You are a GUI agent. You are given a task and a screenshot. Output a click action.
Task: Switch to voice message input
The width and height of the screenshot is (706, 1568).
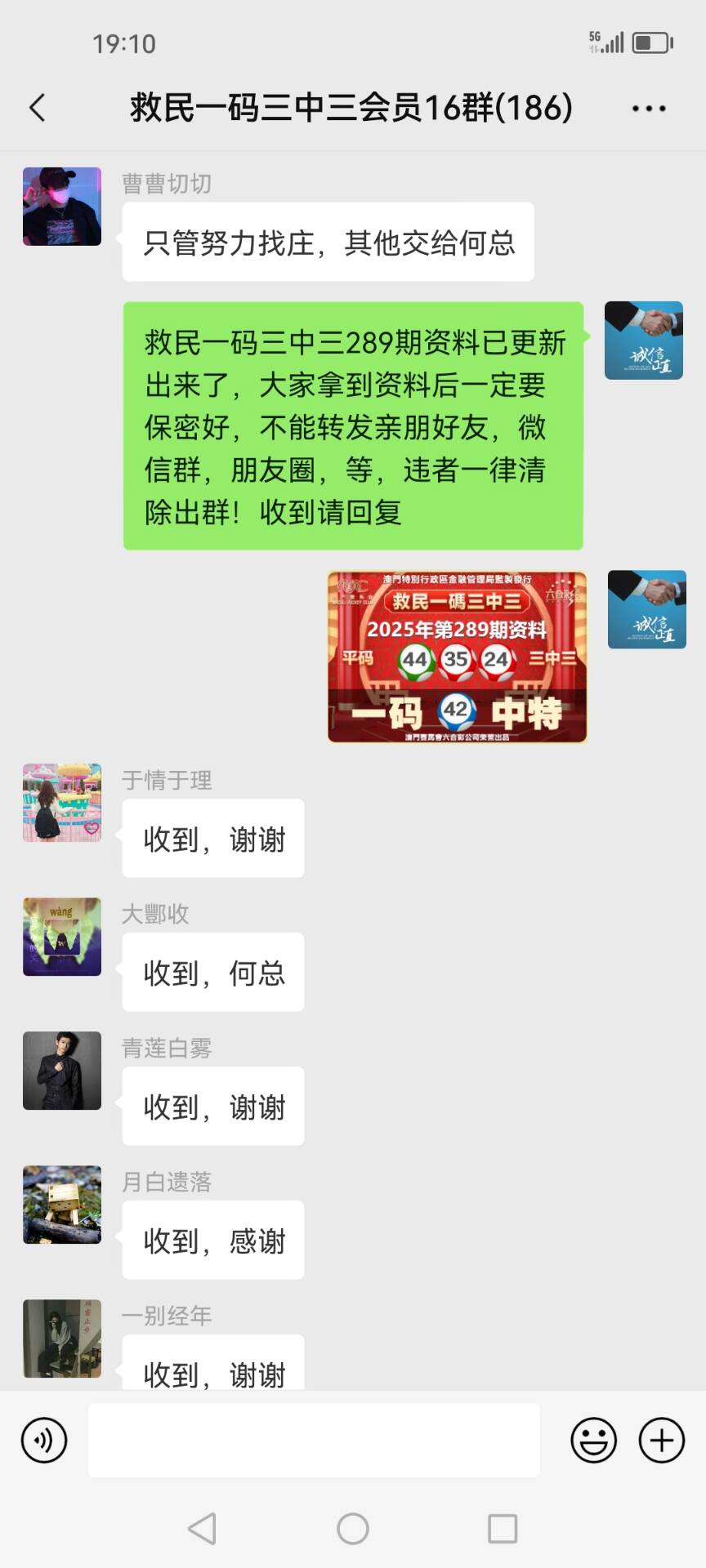tap(44, 1440)
